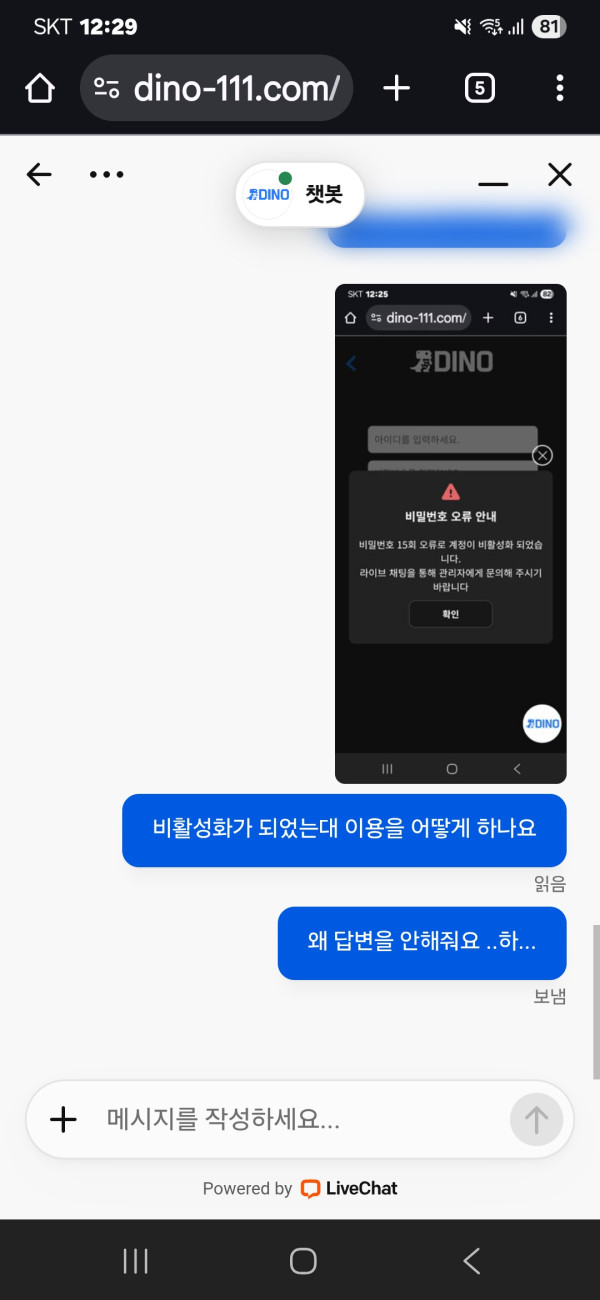Edit the dino-111.com address bar

(x=236, y=89)
